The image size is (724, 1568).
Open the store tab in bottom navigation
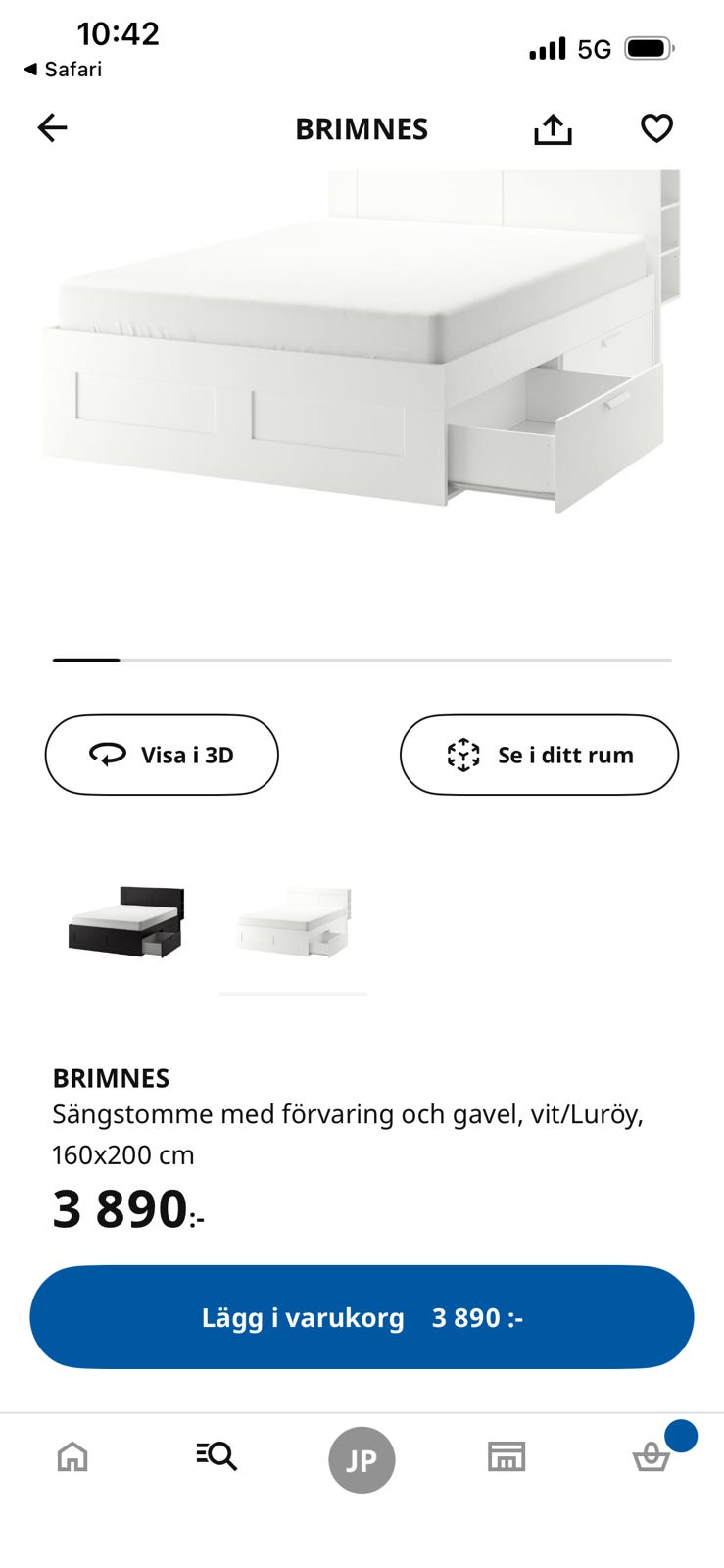pos(507,1457)
